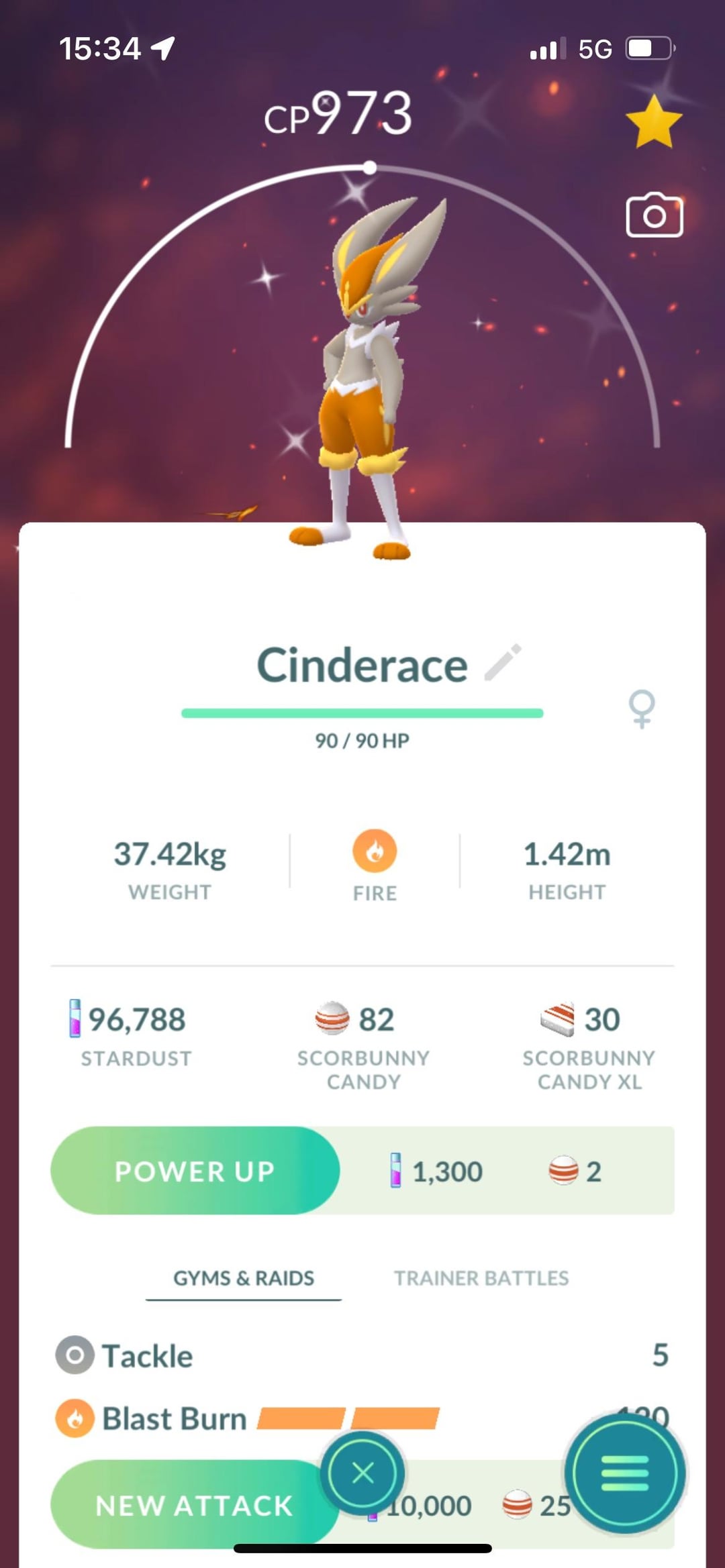The height and width of the screenshot is (1568, 725).
Task: Toggle the favorite star for Cinderace
Action: (653, 121)
